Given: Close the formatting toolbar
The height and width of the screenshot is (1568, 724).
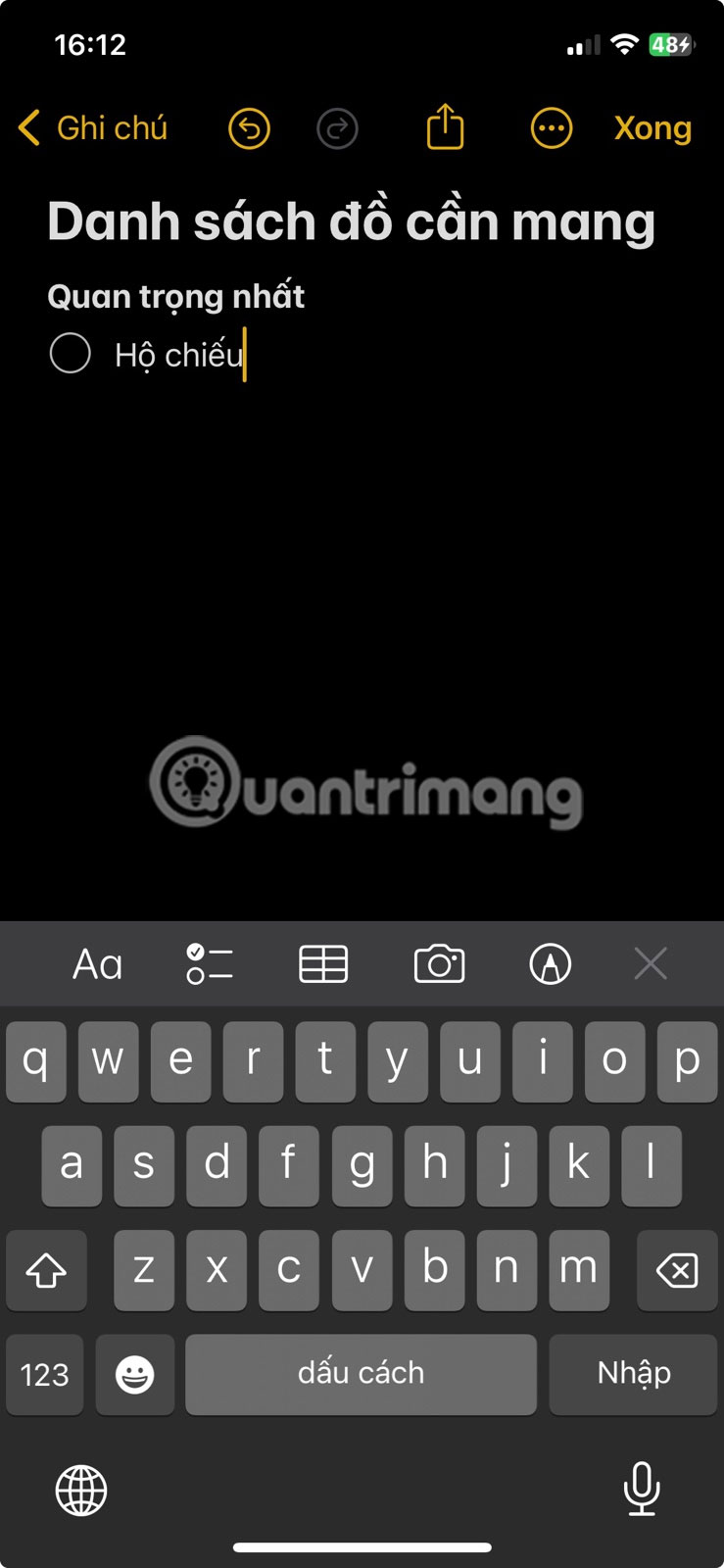Looking at the screenshot, I should tap(651, 964).
